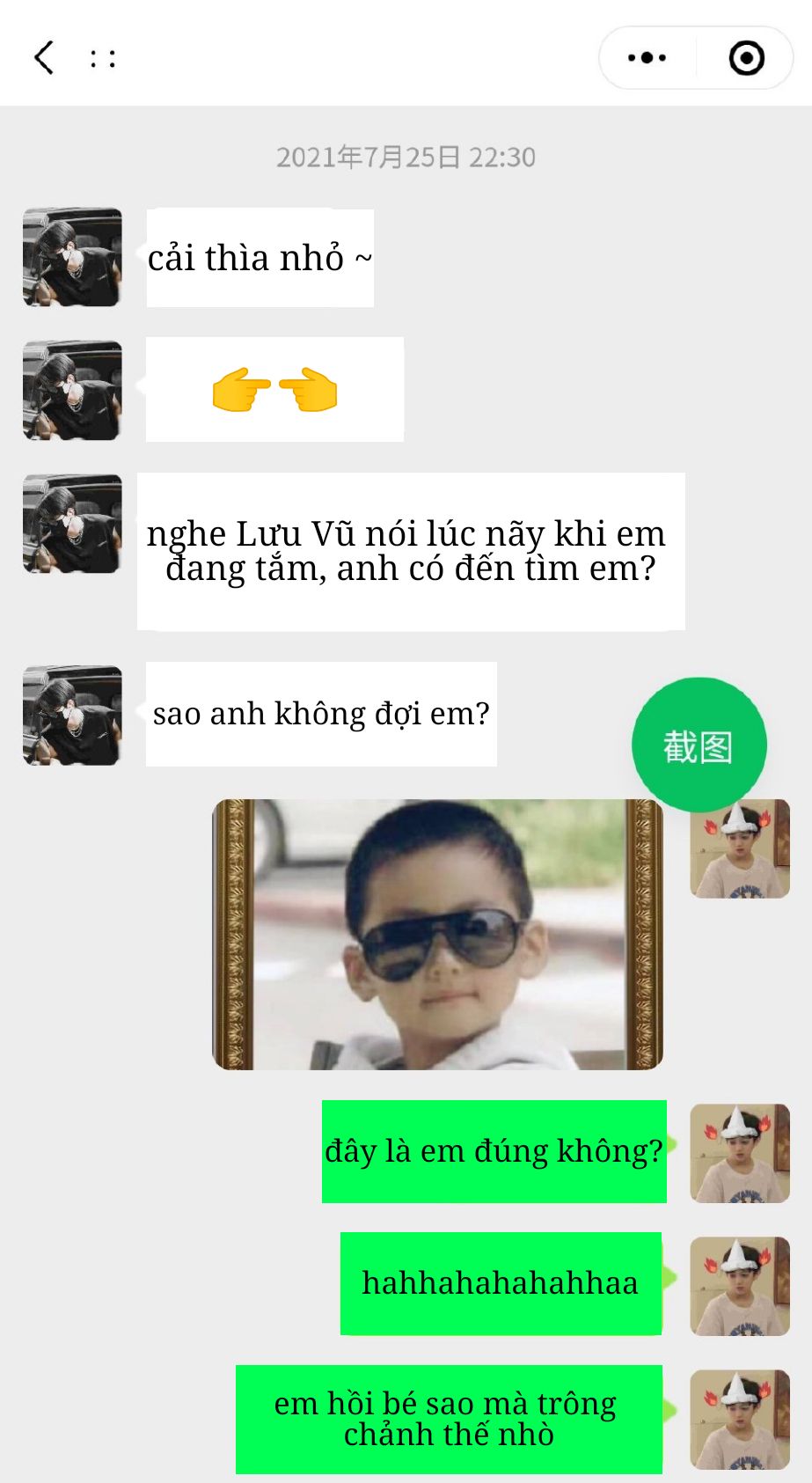The image size is (812, 1483).
Task: Go back using the top-left arrow
Action: 44,58
